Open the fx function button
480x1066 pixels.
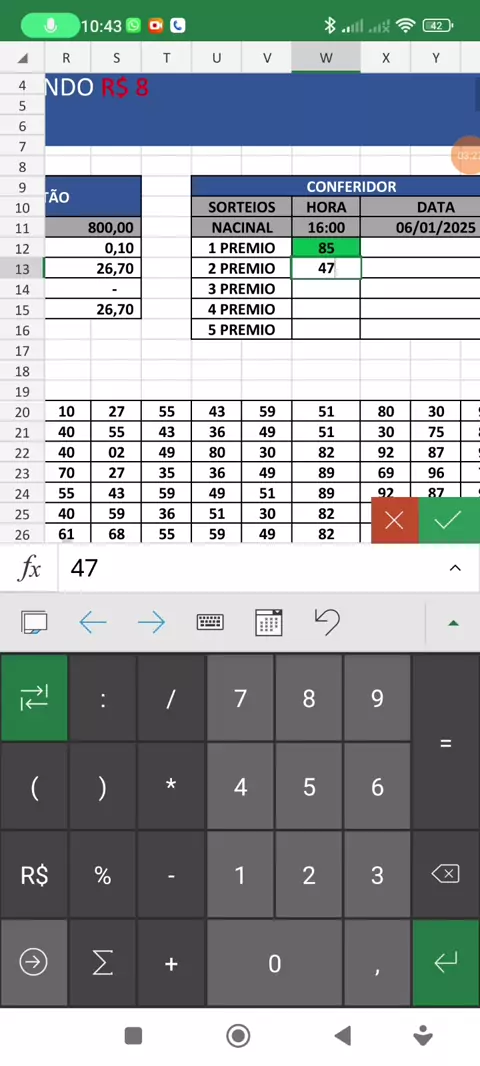point(29,568)
